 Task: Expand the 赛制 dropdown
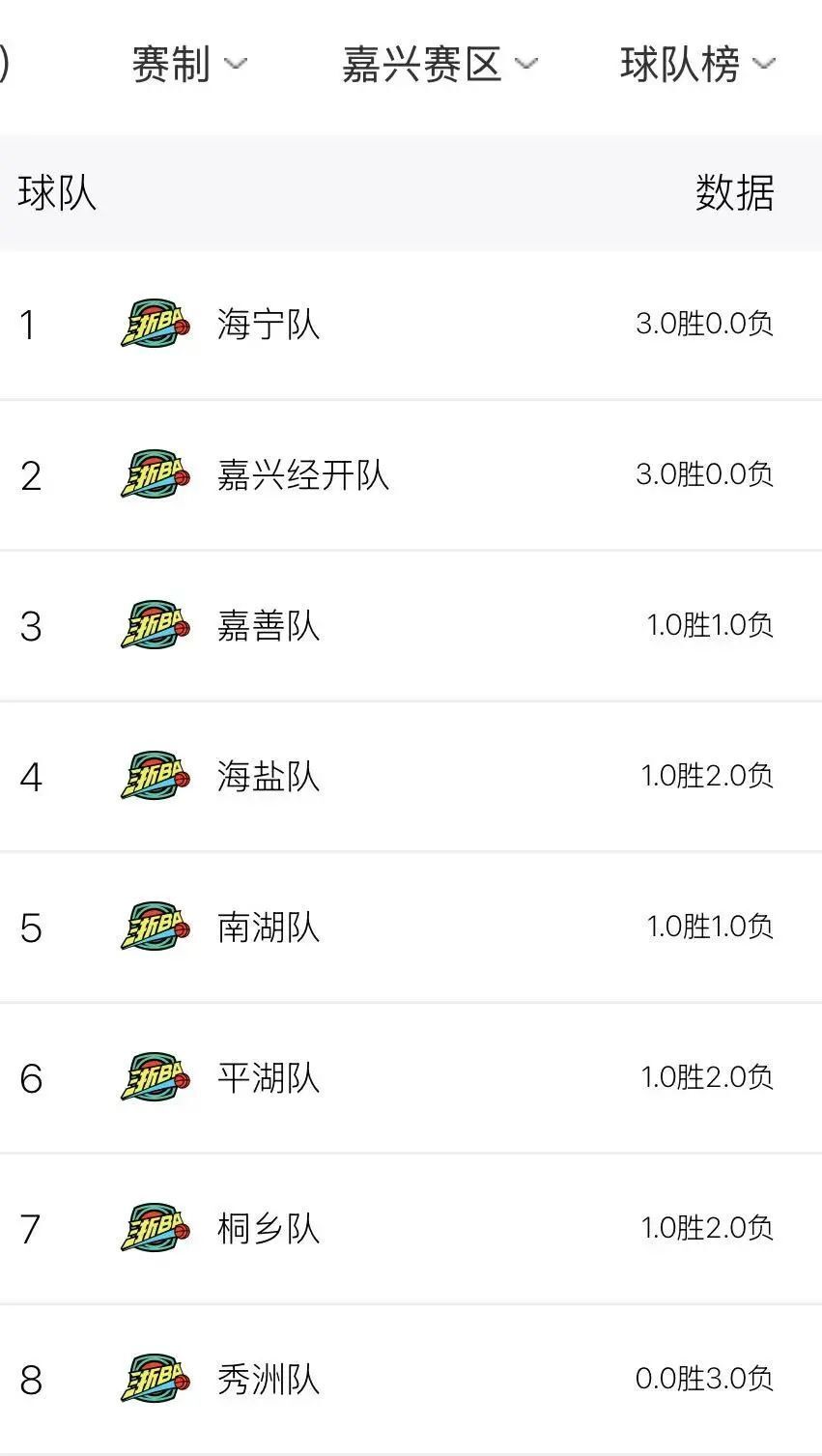click(x=189, y=64)
